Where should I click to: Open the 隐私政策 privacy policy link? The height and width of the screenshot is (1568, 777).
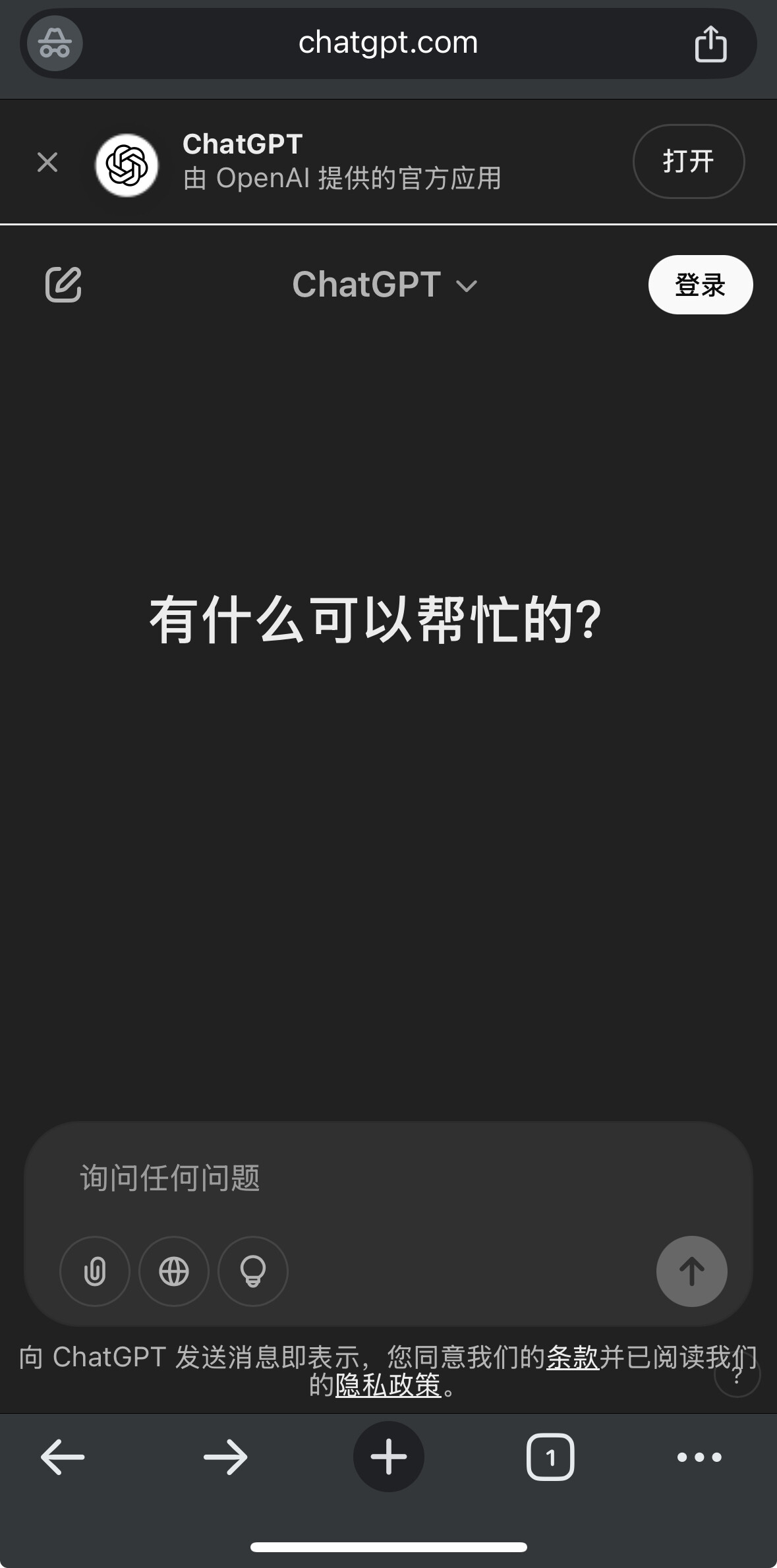point(388,1385)
